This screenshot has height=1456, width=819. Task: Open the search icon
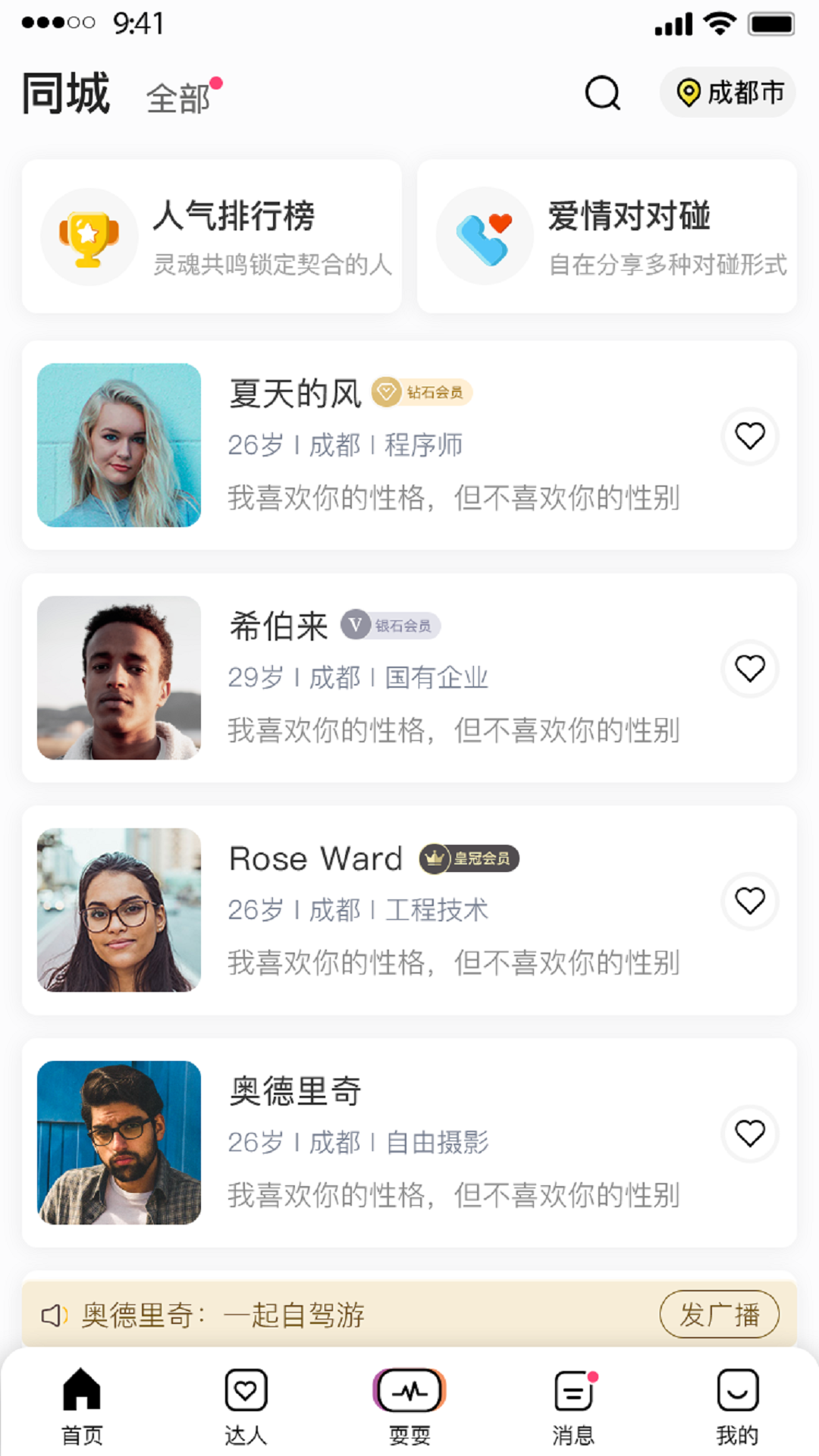pos(601,93)
